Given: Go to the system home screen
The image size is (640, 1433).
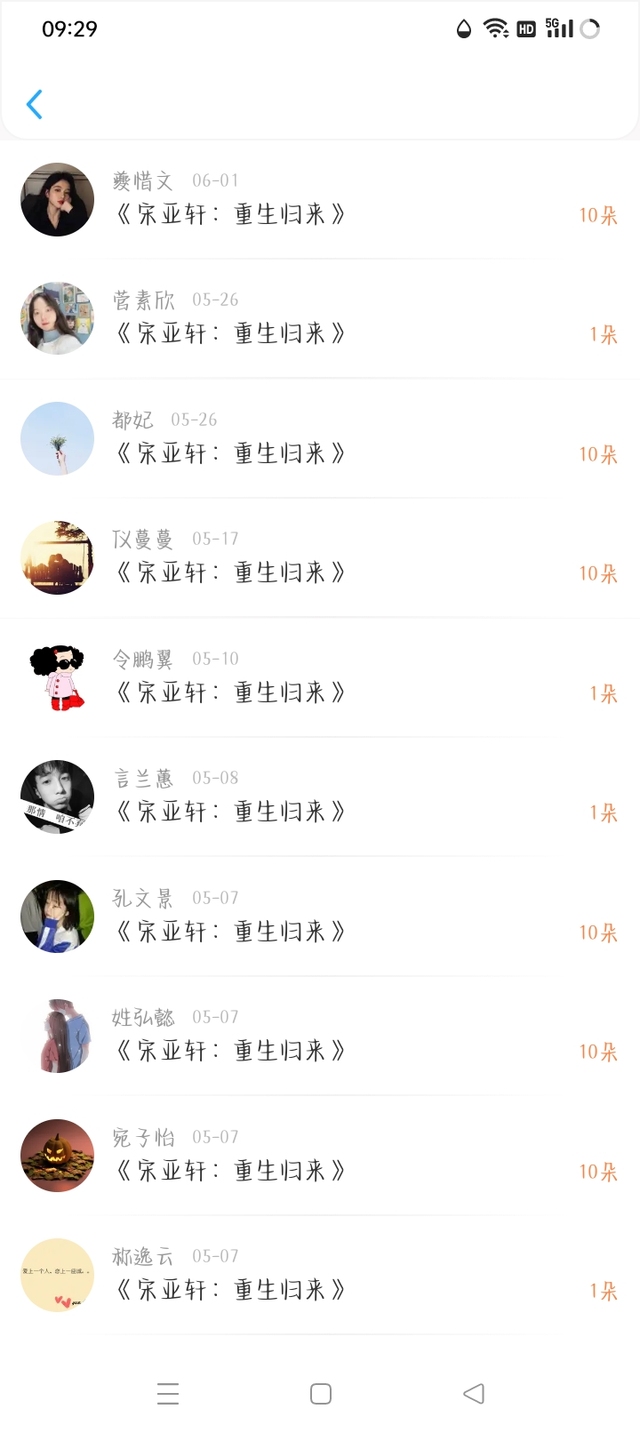Looking at the screenshot, I should coord(320,1393).
